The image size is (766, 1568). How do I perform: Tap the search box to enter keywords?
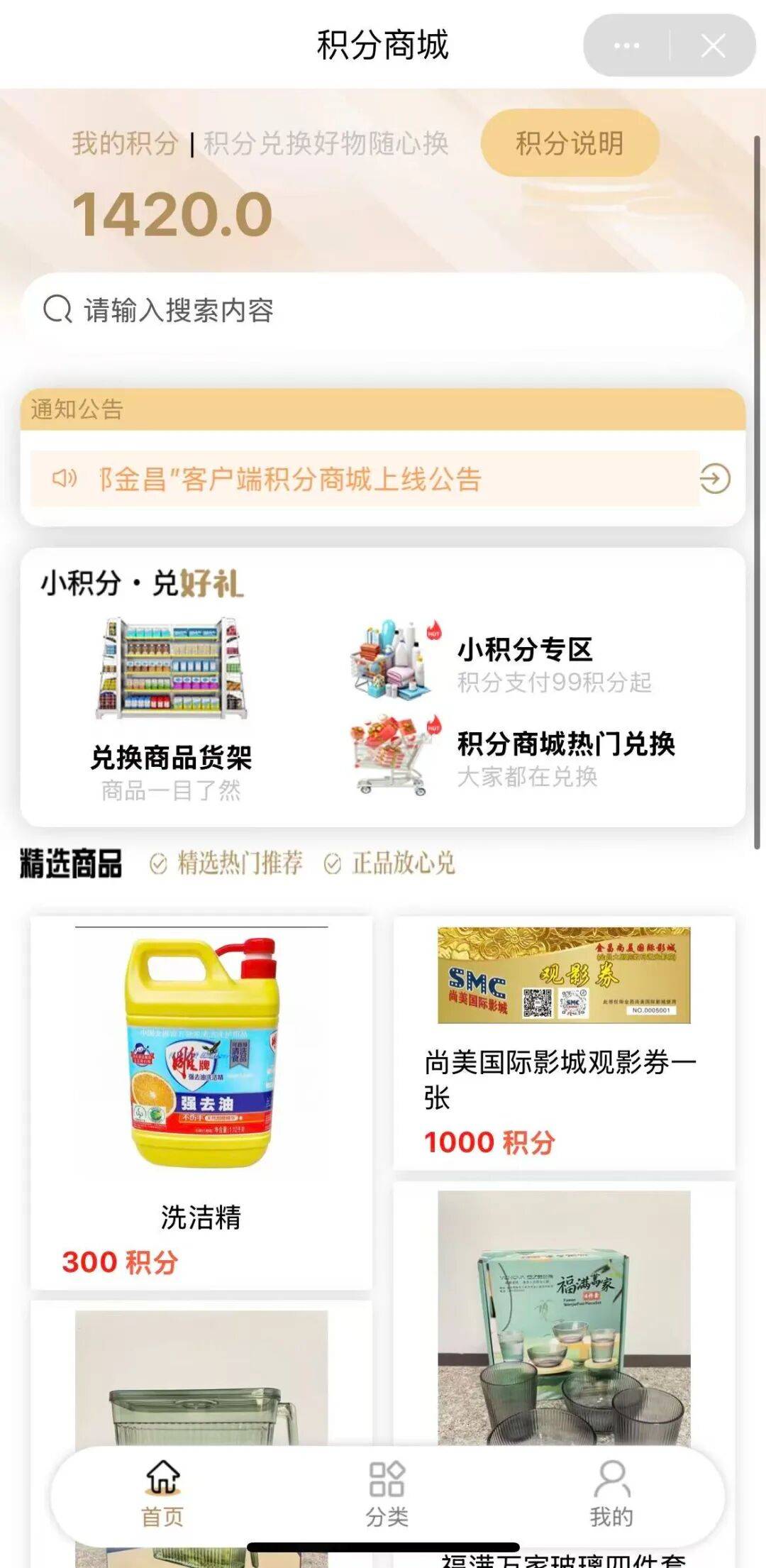pos(383,310)
